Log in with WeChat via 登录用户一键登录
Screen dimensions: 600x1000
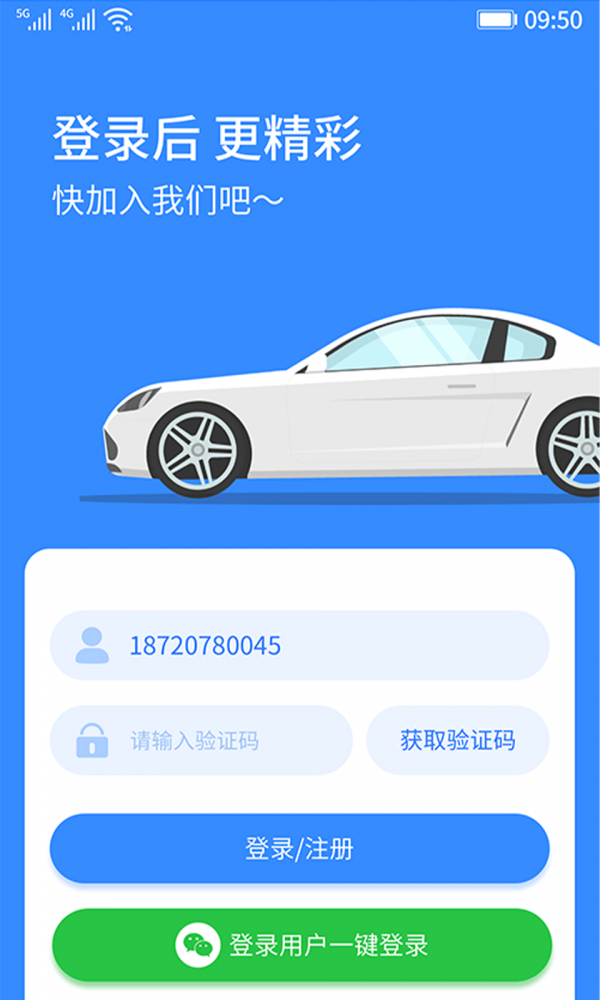pyautogui.click(x=302, y=945)
